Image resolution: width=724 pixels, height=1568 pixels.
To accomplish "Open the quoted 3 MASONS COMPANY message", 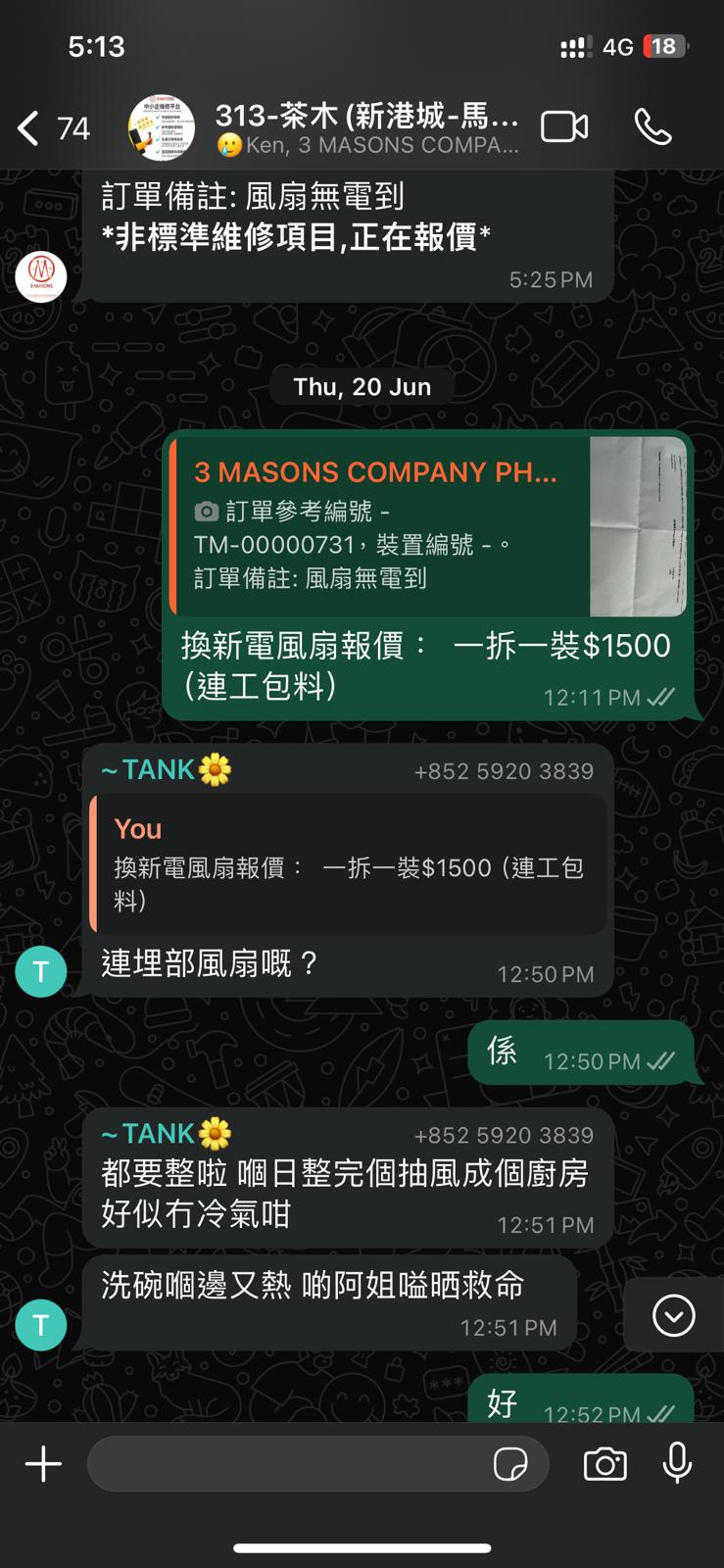I will tap(429, 526).
